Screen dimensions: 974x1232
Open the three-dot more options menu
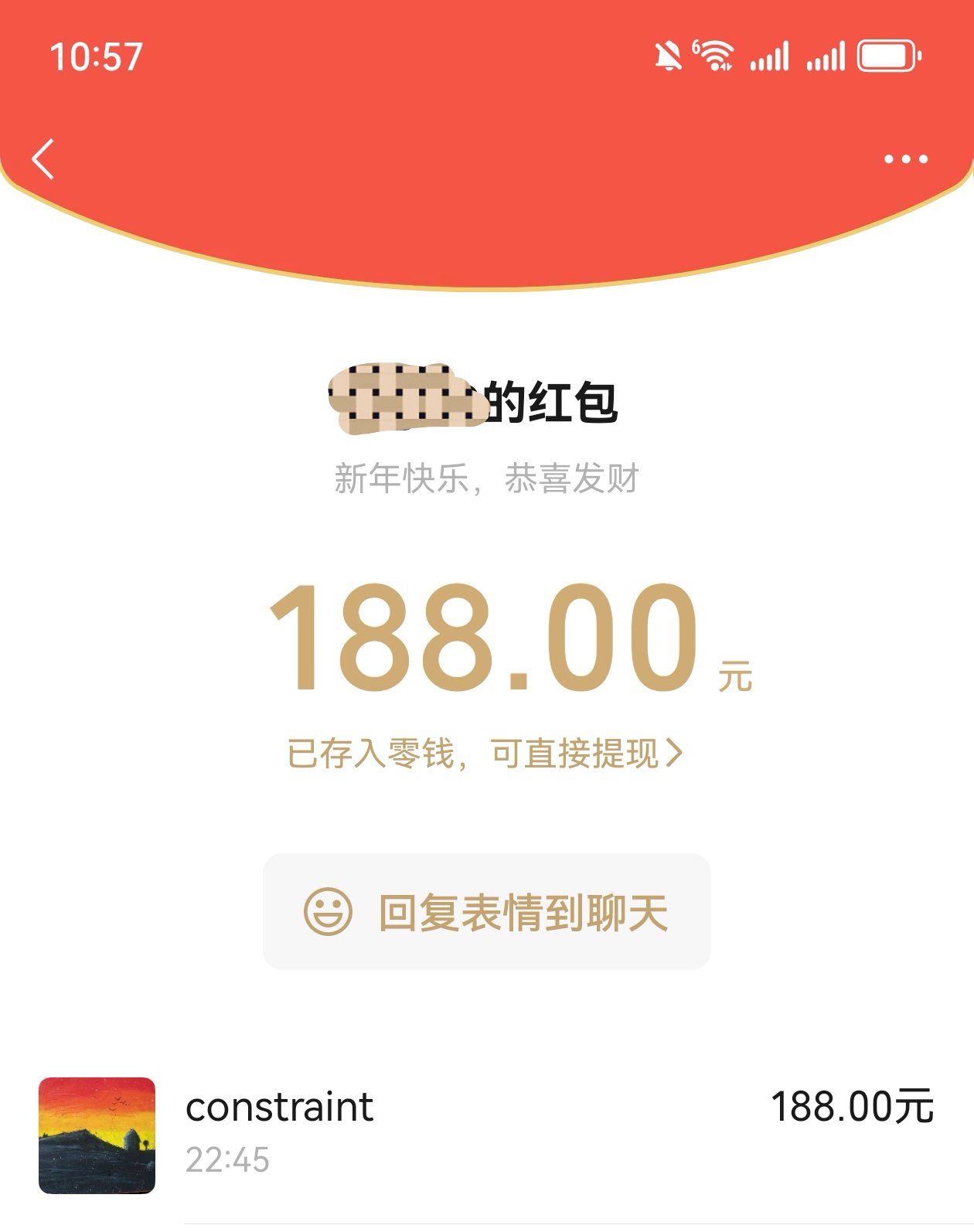904,158
